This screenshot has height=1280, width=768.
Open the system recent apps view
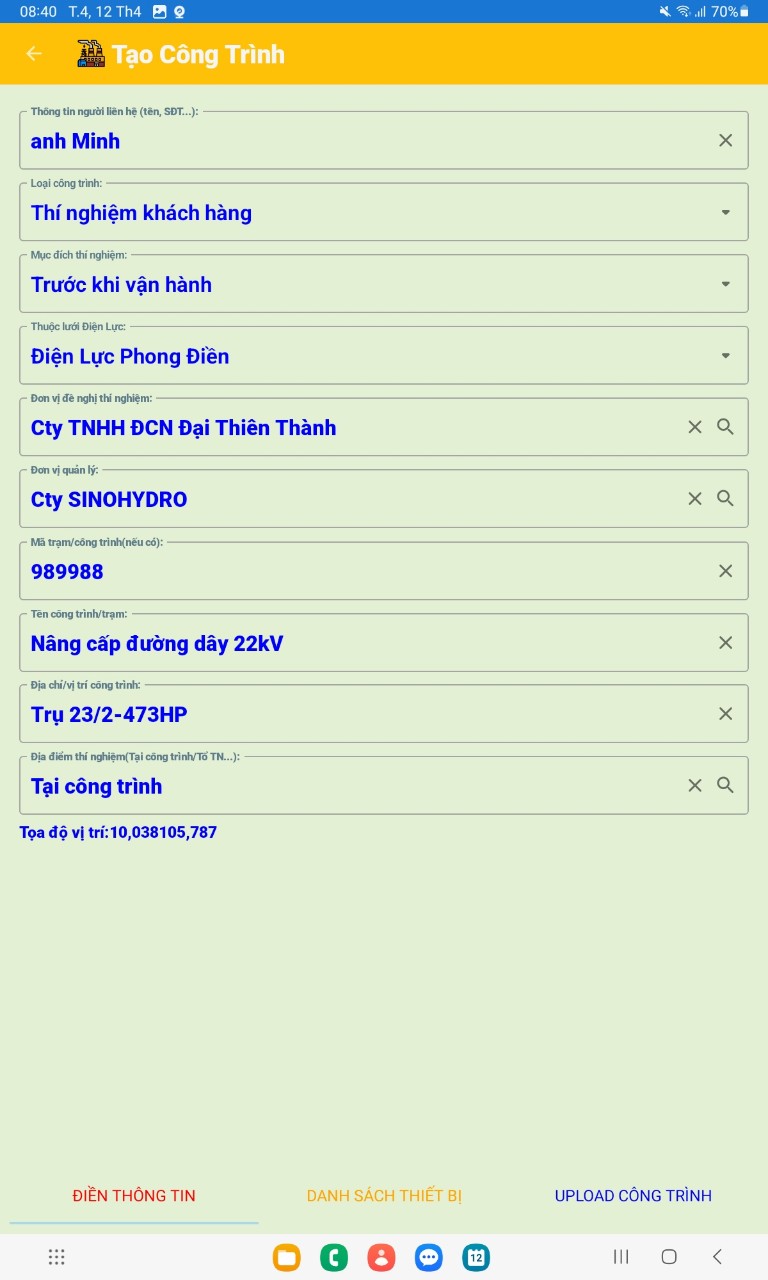point(621,1257)
